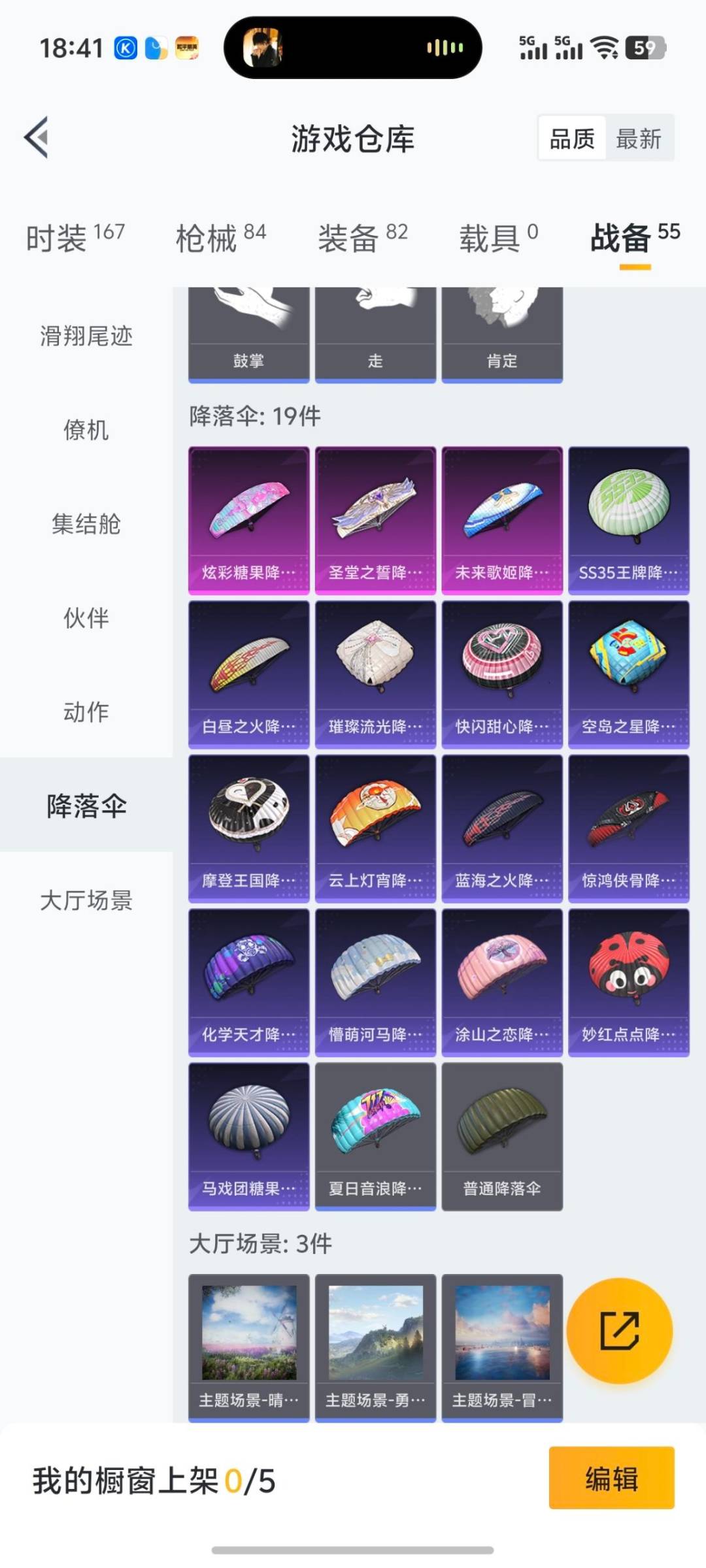Expand the 大厅场景 sidebar section
The height and width of the screenshot is (1568, 706).
click(86, 902)
